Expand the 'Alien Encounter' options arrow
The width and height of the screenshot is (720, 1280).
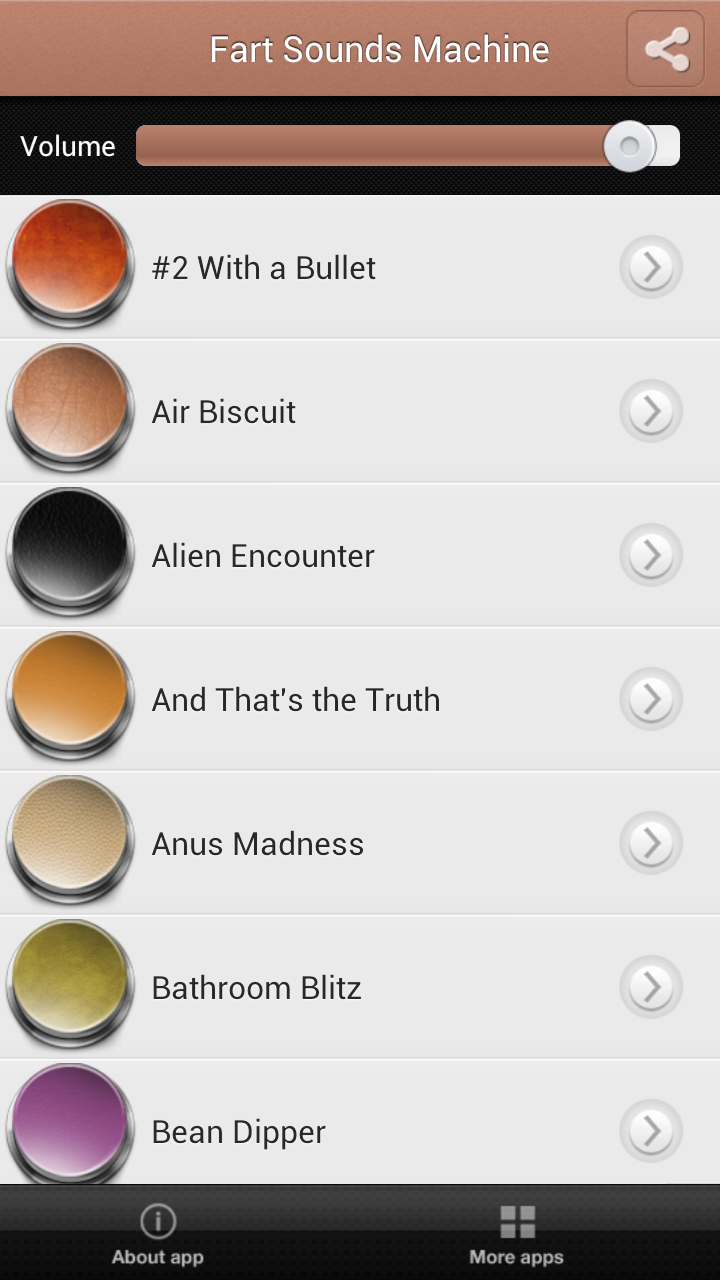point(651,555)
